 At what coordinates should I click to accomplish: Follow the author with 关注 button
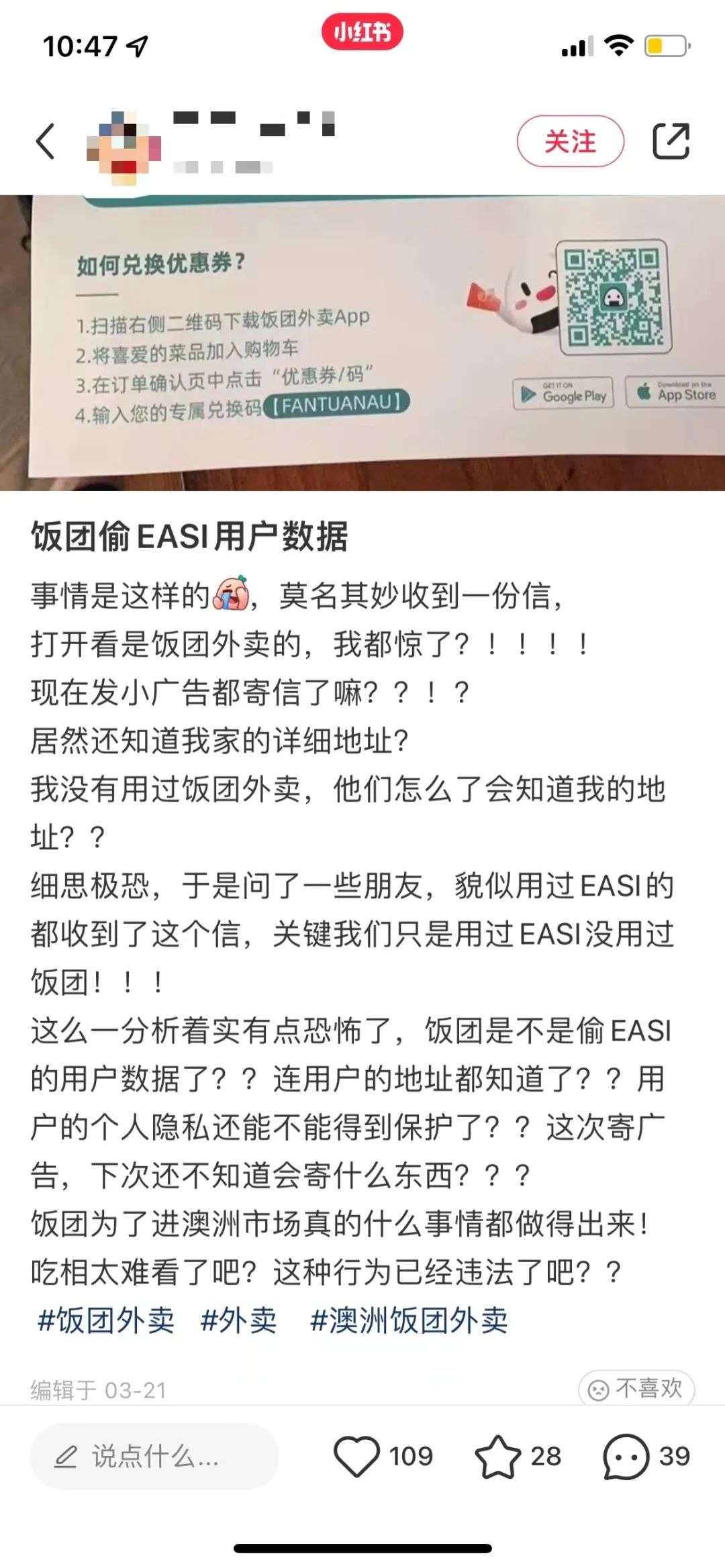tap(570, 142)
